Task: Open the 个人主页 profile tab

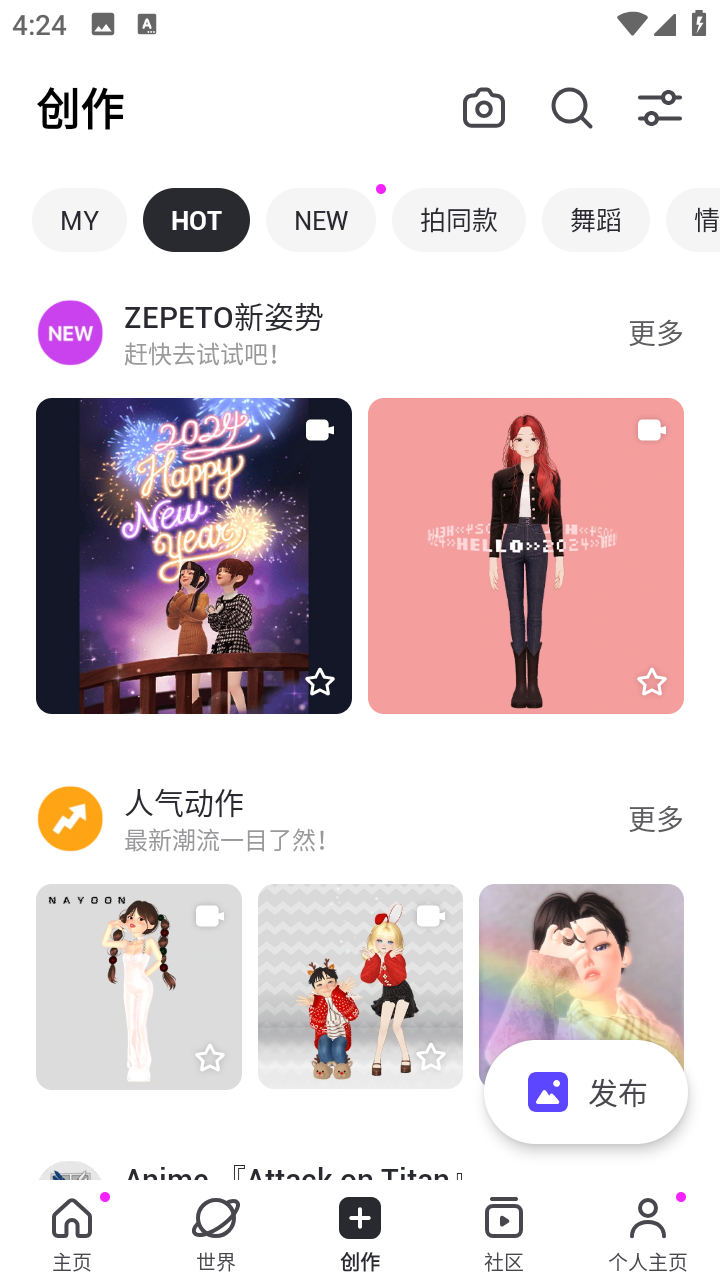Action: click(x=648, y=1234)
